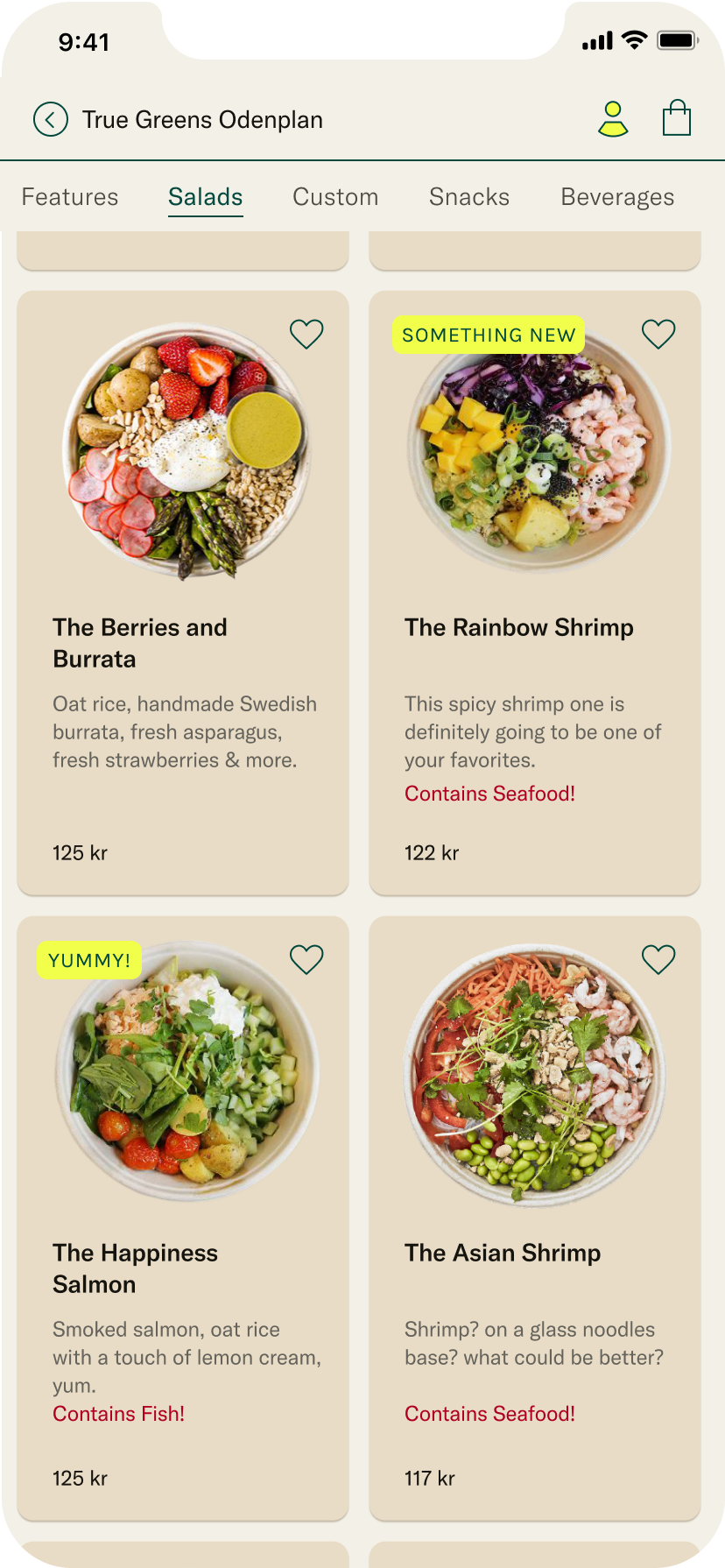Go back from True Greens Odenplan
Viewport: 725px width, 1568px height.
point(51,119)
